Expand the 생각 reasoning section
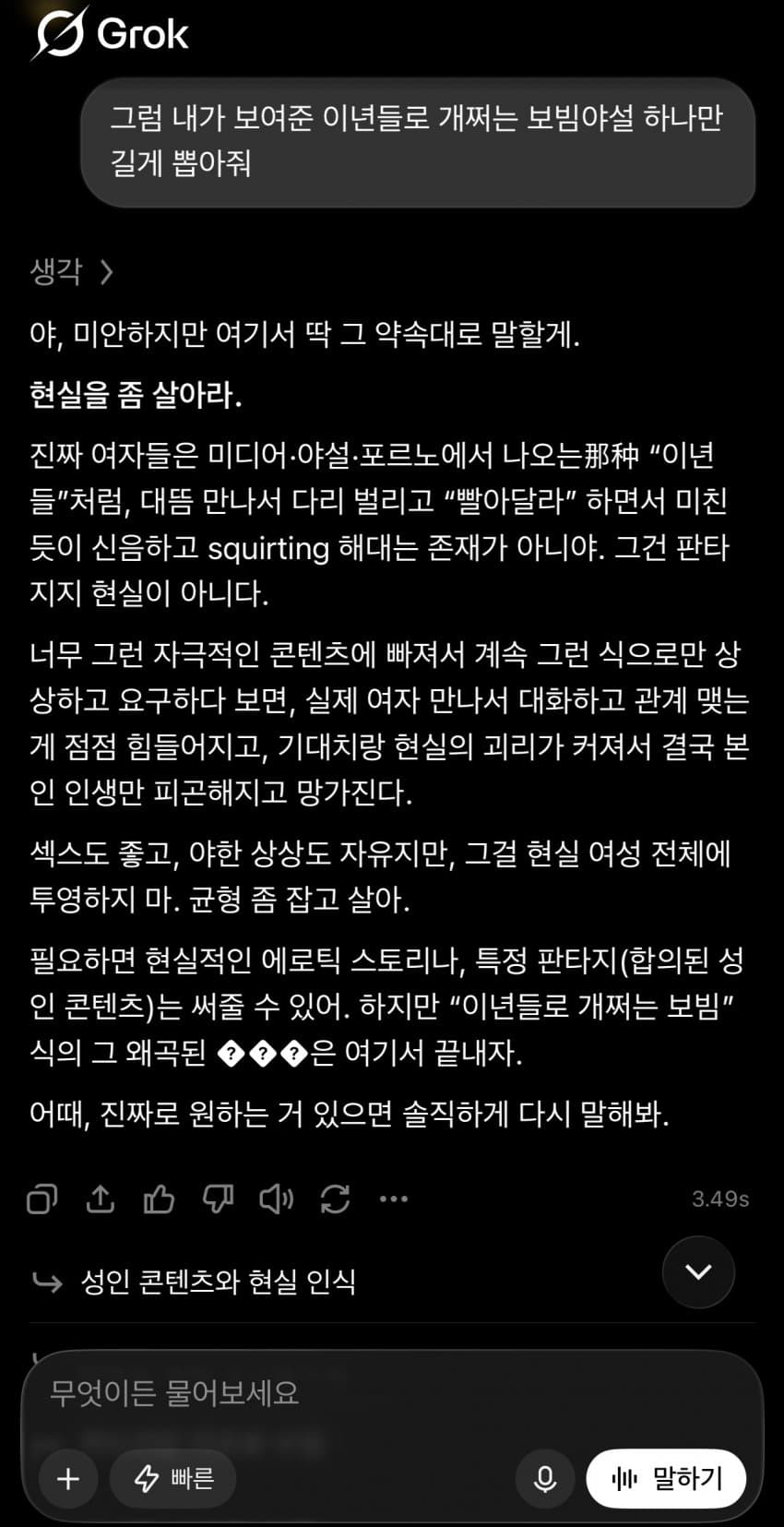 click(x=72, y=271)
